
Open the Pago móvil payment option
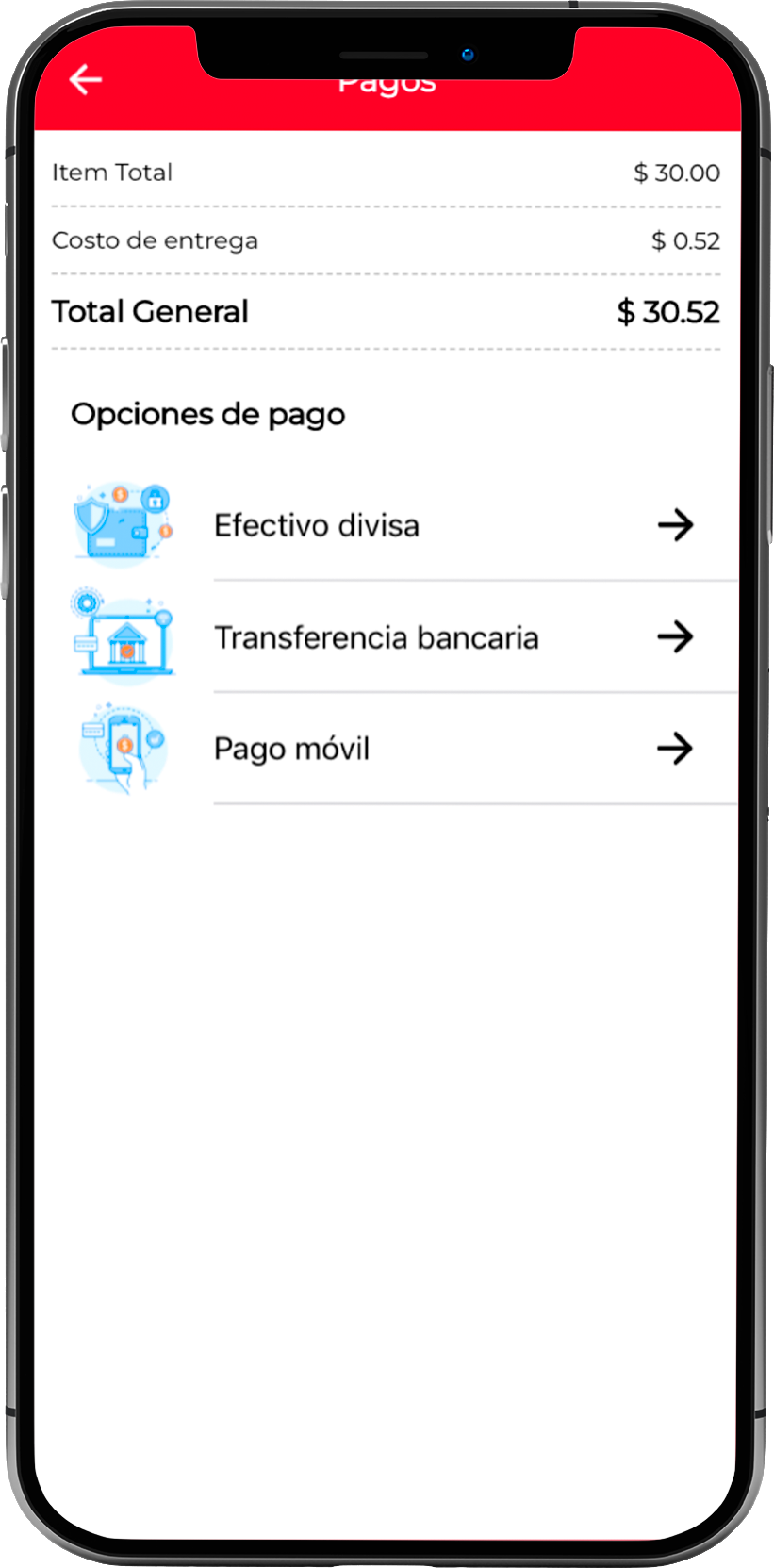tap(292, 749)
